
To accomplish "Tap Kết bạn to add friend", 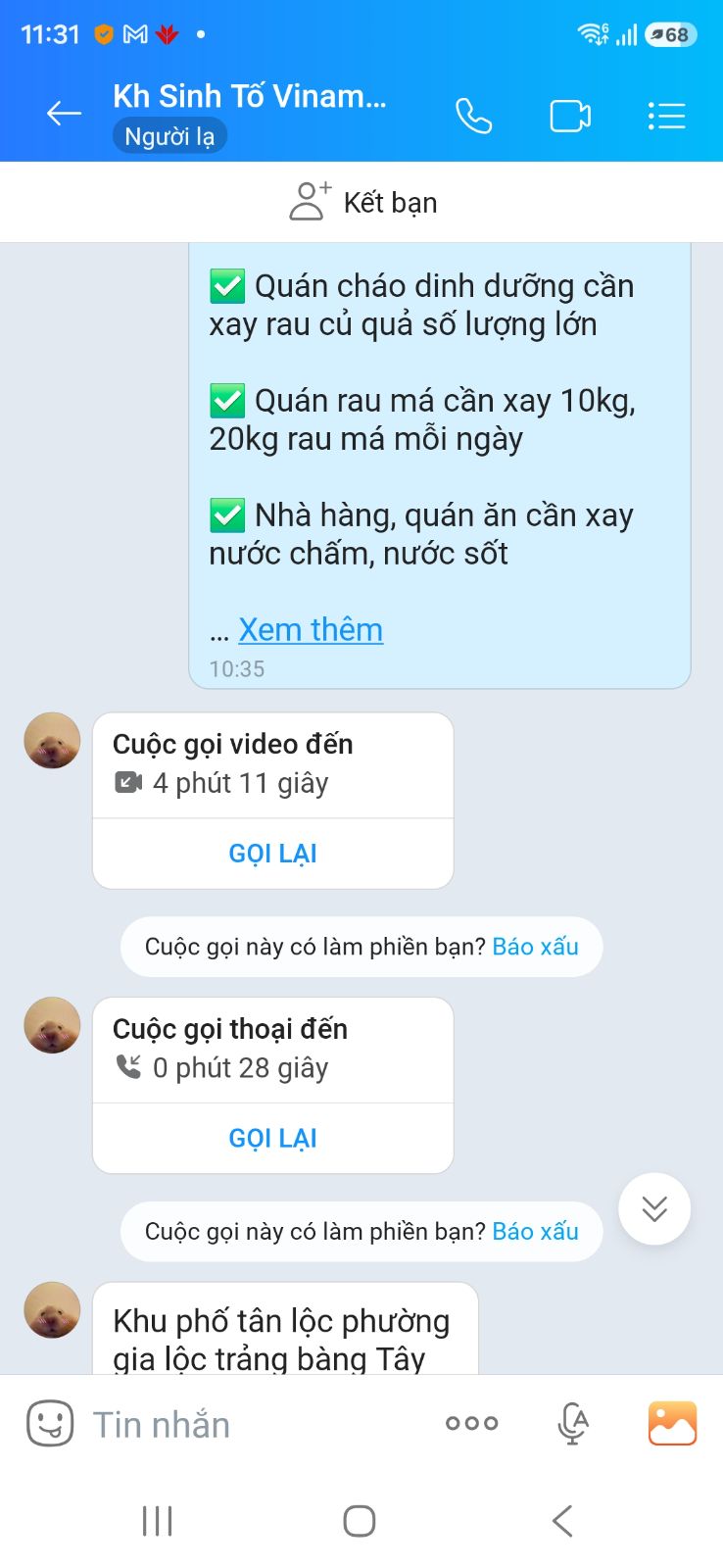I will click(361, 202).
